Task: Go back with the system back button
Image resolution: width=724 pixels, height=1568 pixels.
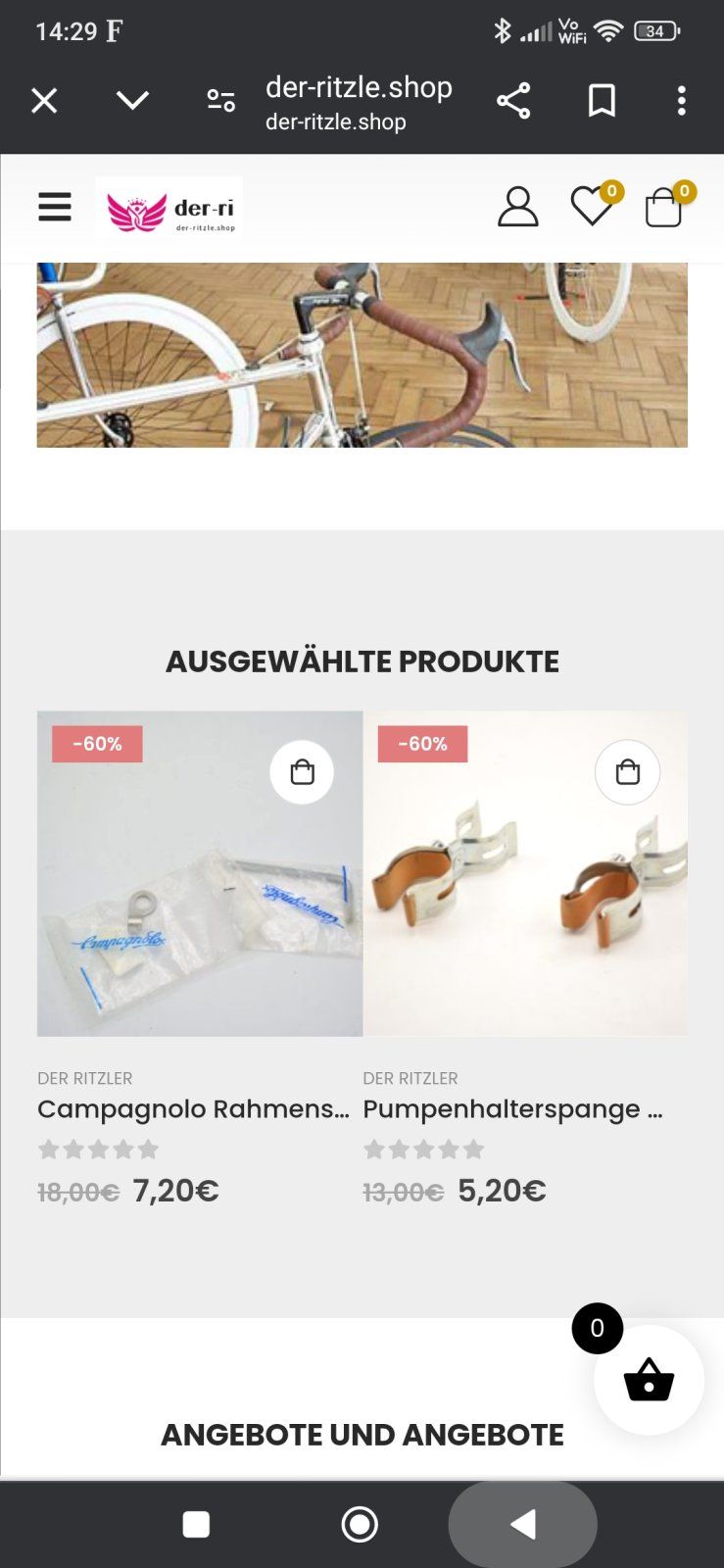Action: point(522,1524)
